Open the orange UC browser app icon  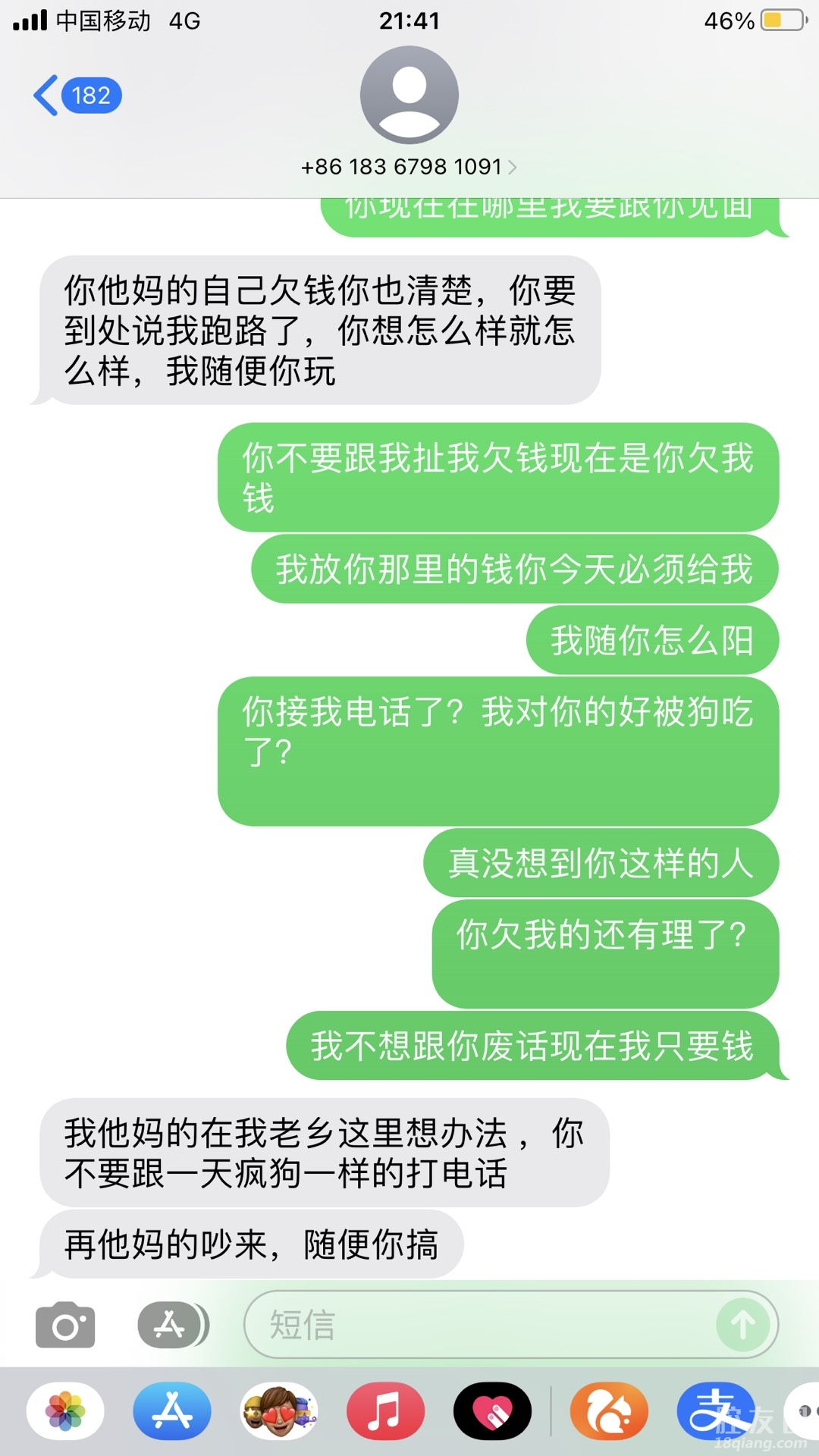coord(609,1411)
